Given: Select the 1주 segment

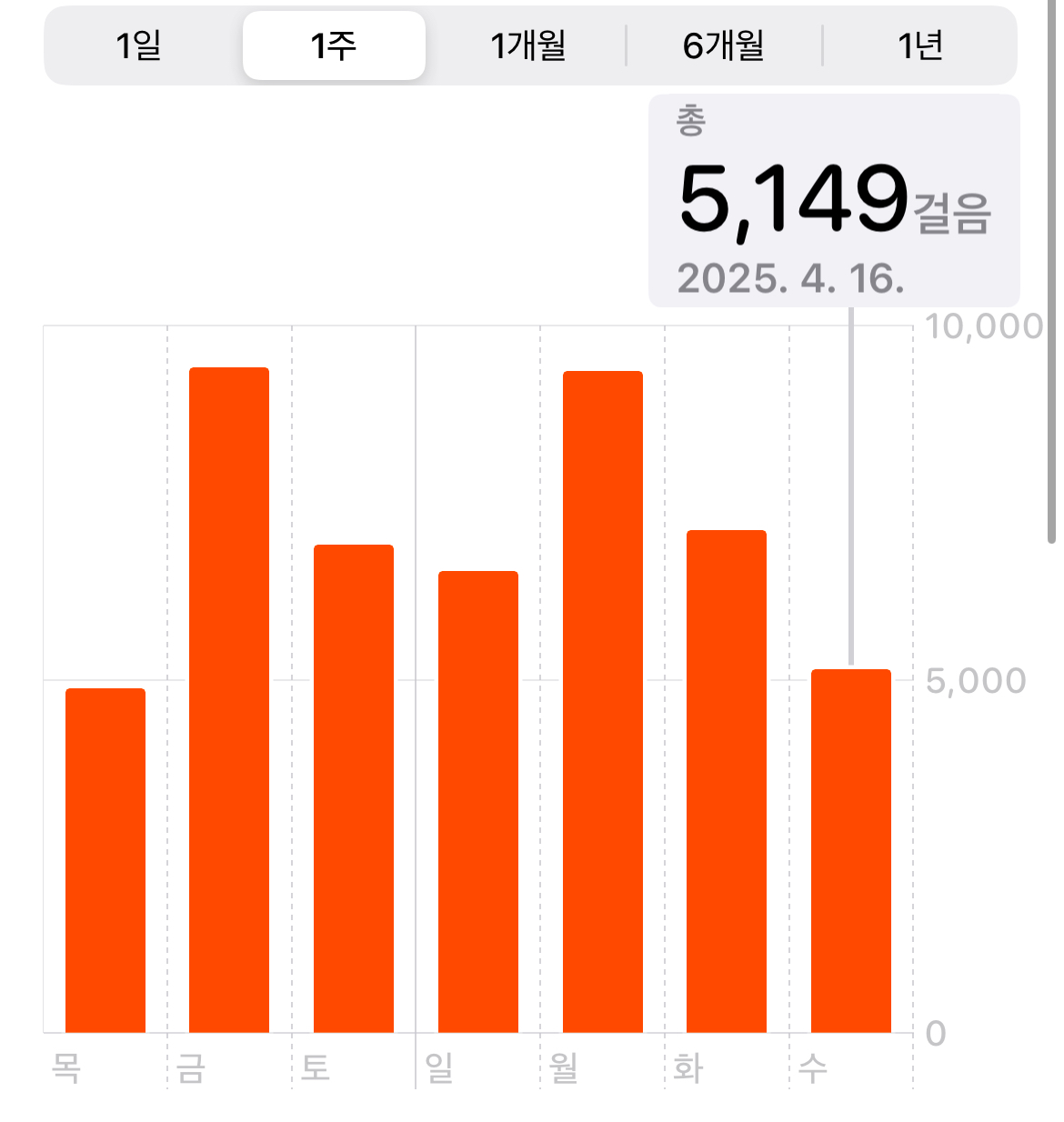Looking at the screenshot, I should (334, 45).
